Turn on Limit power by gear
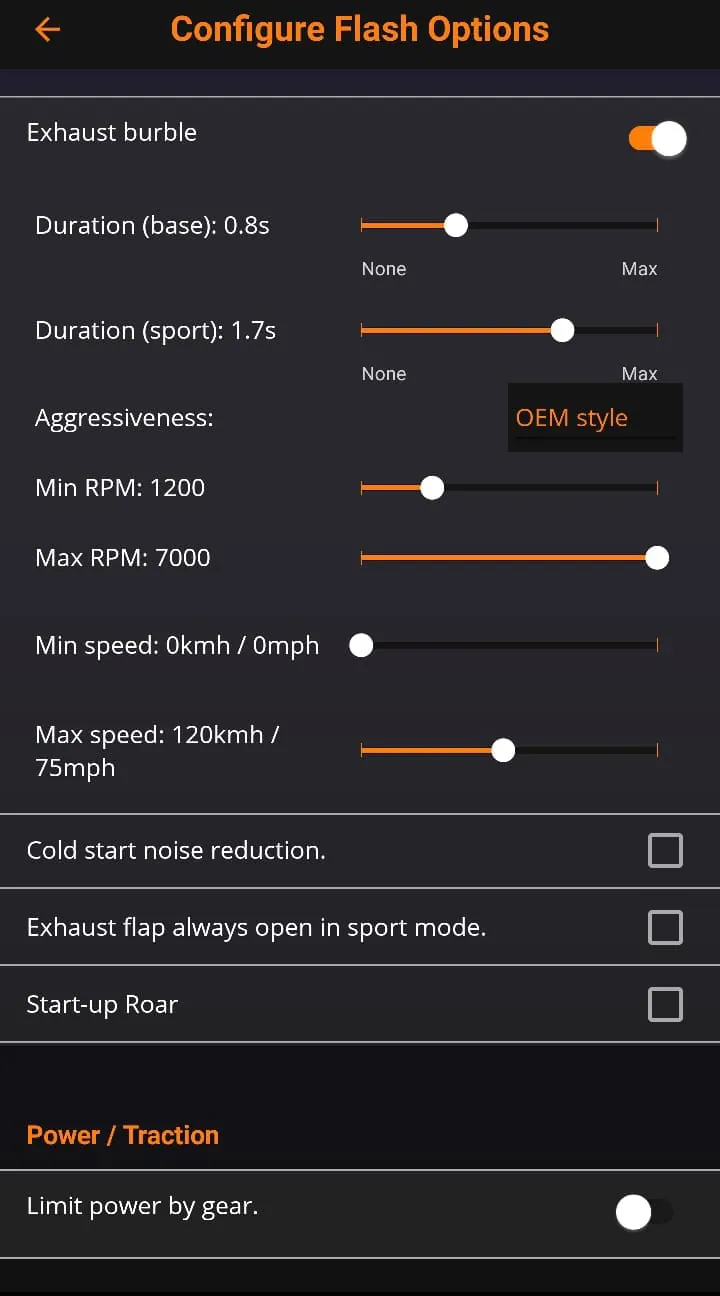This screenshot has height=1296, width=720. tap(643, 1213)
